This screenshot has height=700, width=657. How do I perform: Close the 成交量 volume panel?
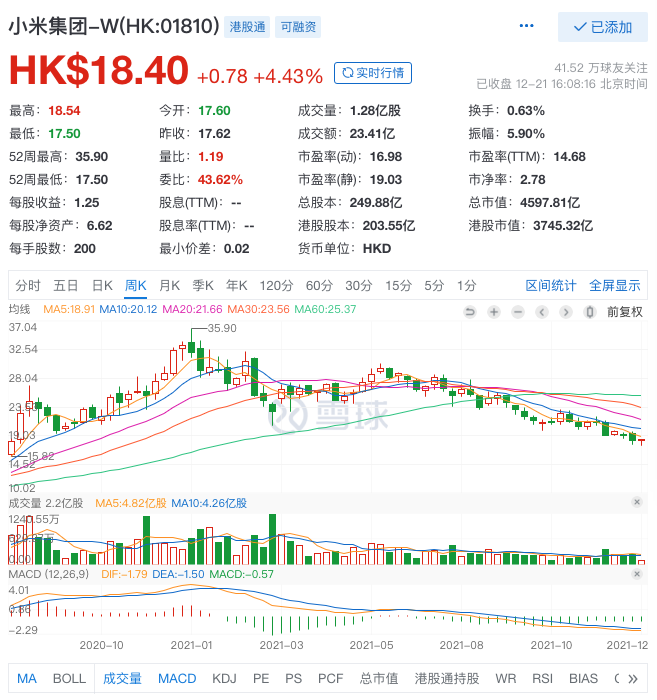click(x=637, y=502)
